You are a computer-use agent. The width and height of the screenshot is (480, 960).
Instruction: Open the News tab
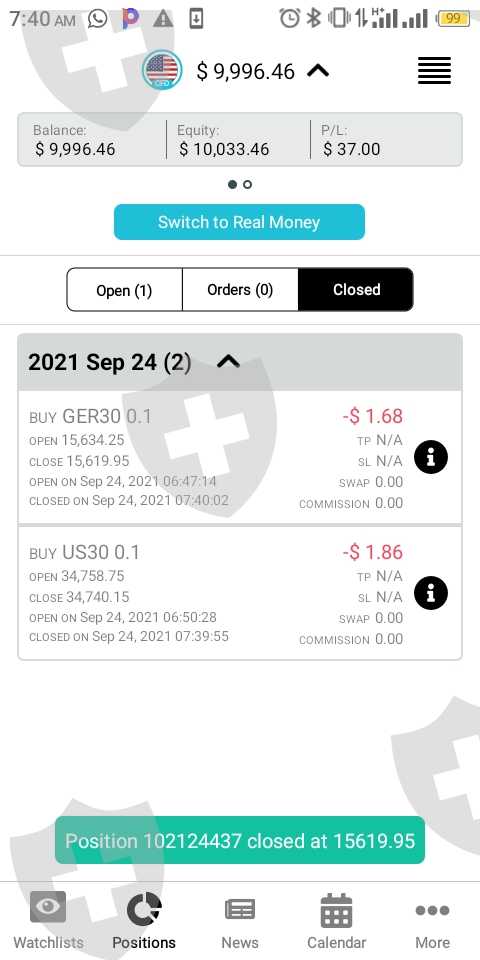[239, 921]
